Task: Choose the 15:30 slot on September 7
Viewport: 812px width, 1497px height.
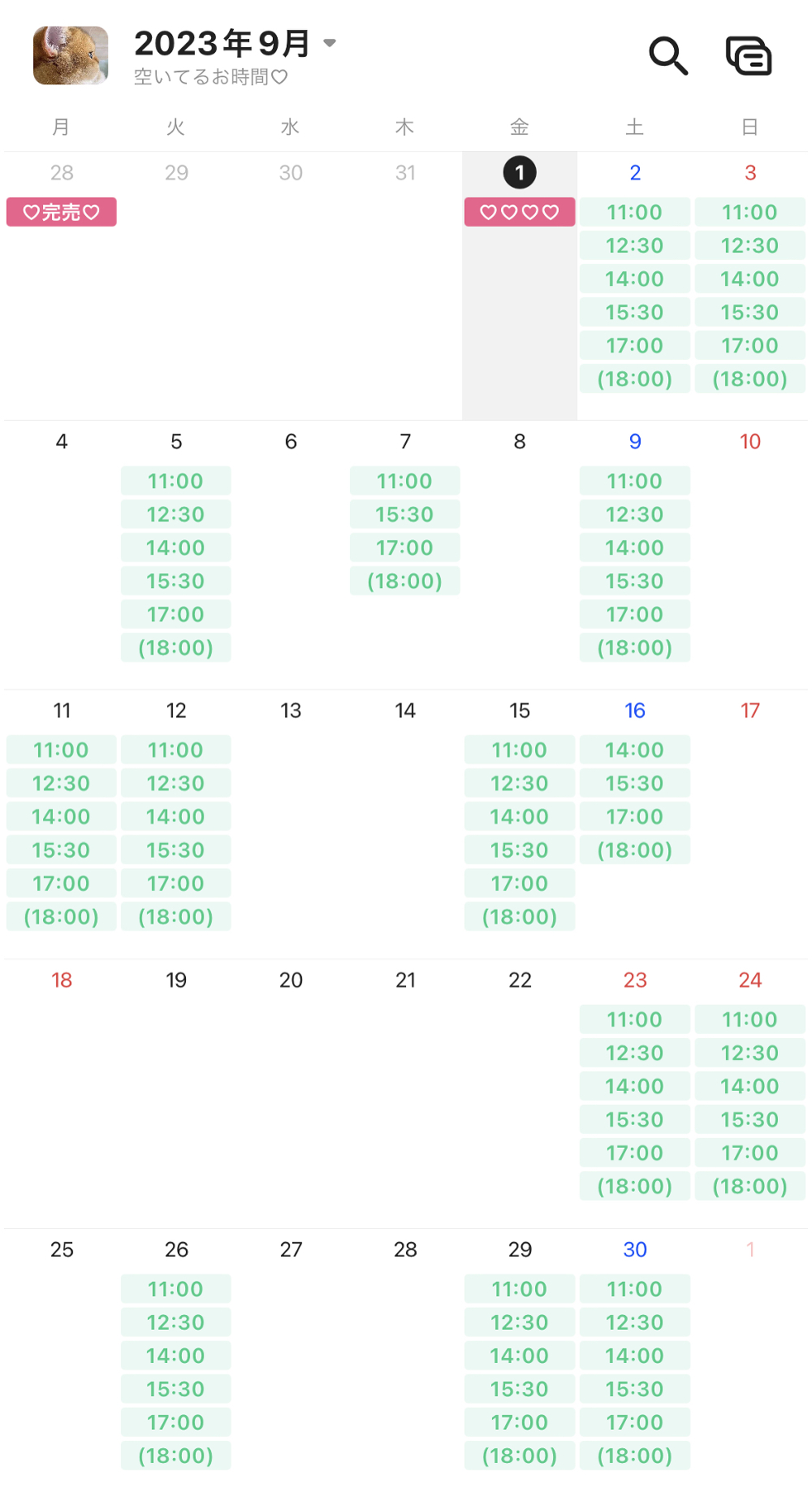Action: click(405, 514)
